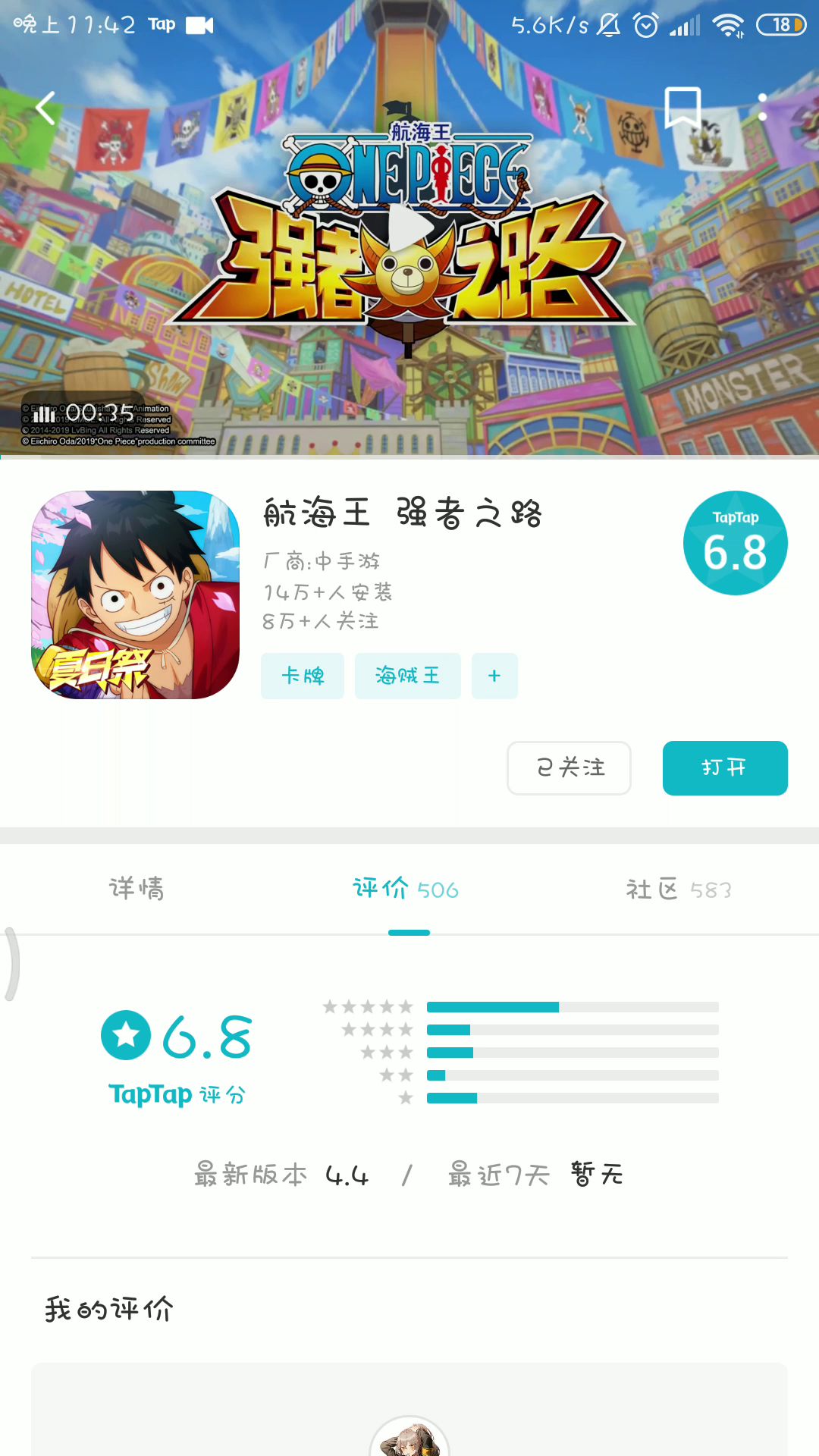The image size is (819, 1456).
Task: Tap the 卡牌 tag chip
Action: [x=303, y=676]
